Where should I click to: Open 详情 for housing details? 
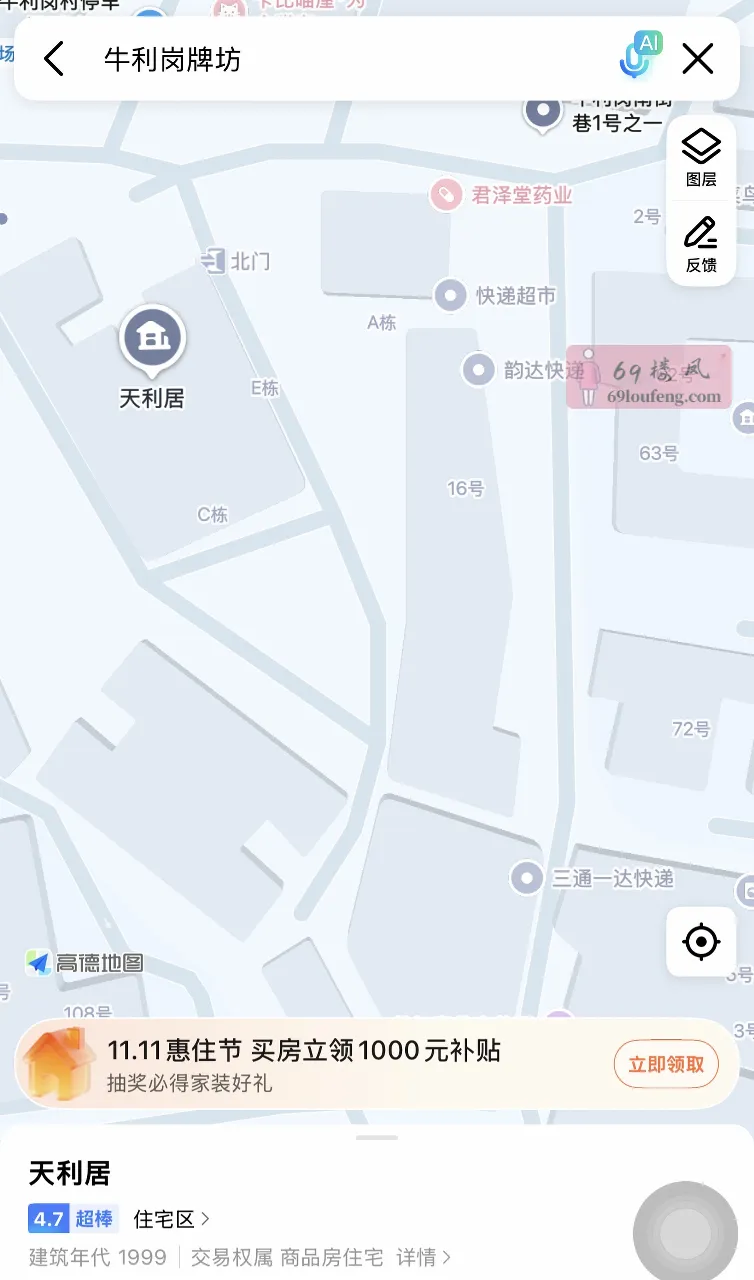(422, 1258)
